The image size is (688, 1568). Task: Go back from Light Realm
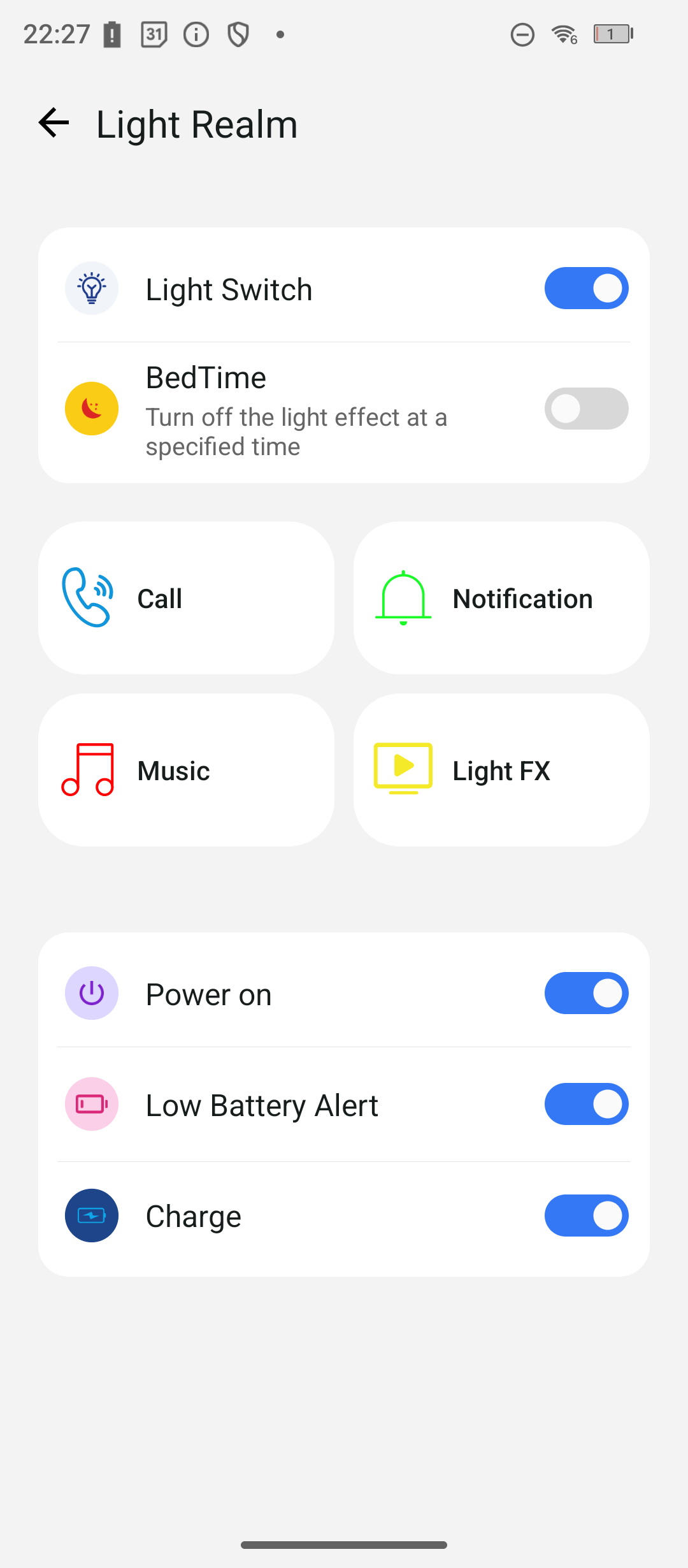[54, 122]
